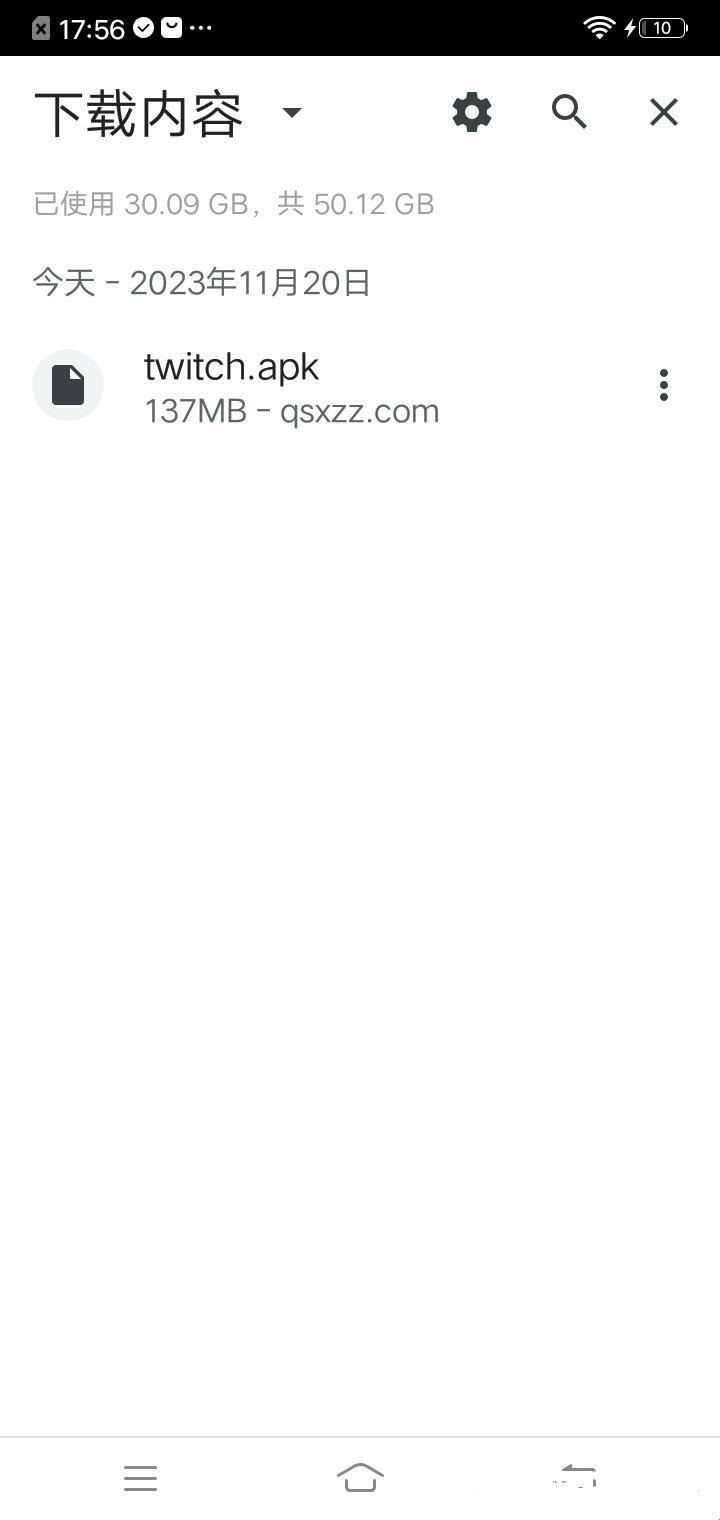
Task: Close the downloads page
Action: pos(664,112)
